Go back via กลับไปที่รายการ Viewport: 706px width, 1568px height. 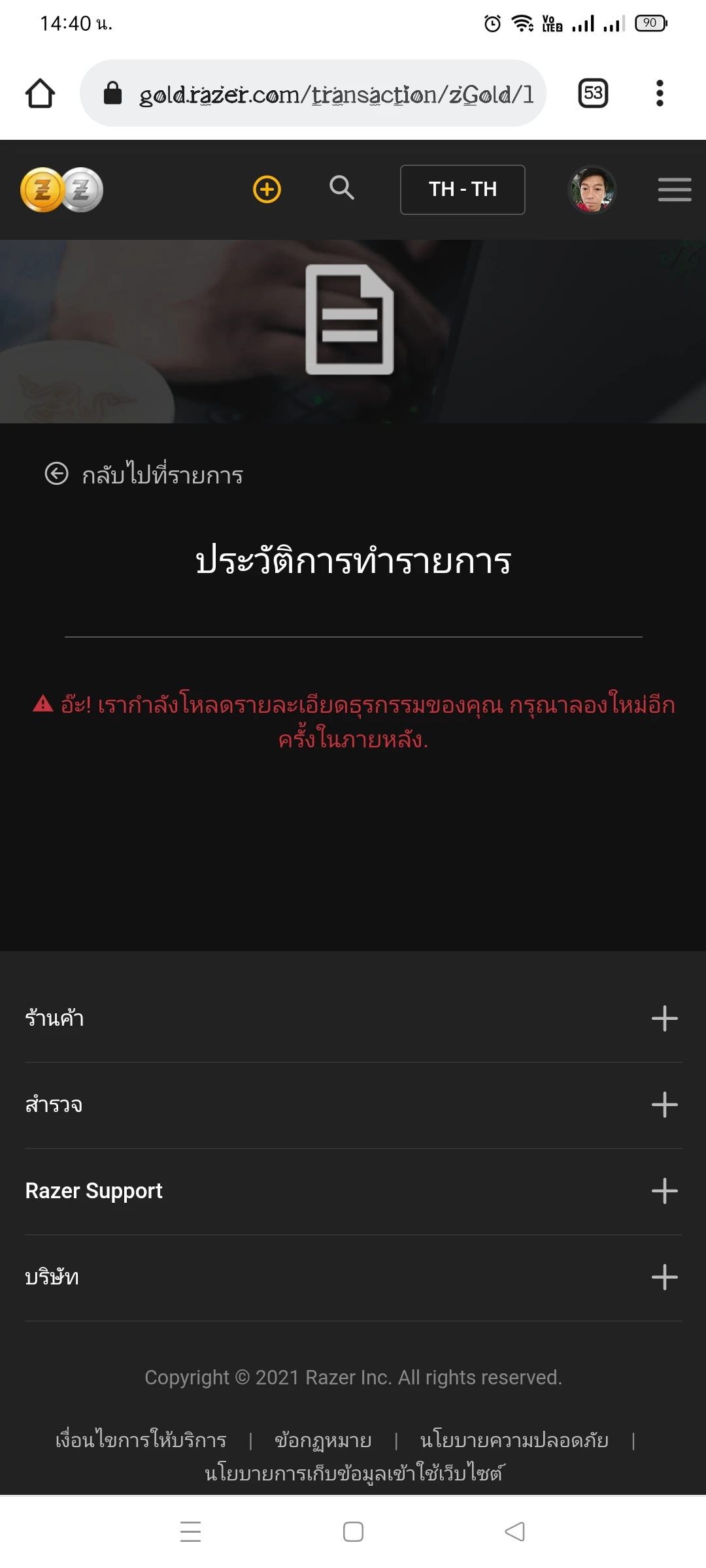click(x=144, y=474)
